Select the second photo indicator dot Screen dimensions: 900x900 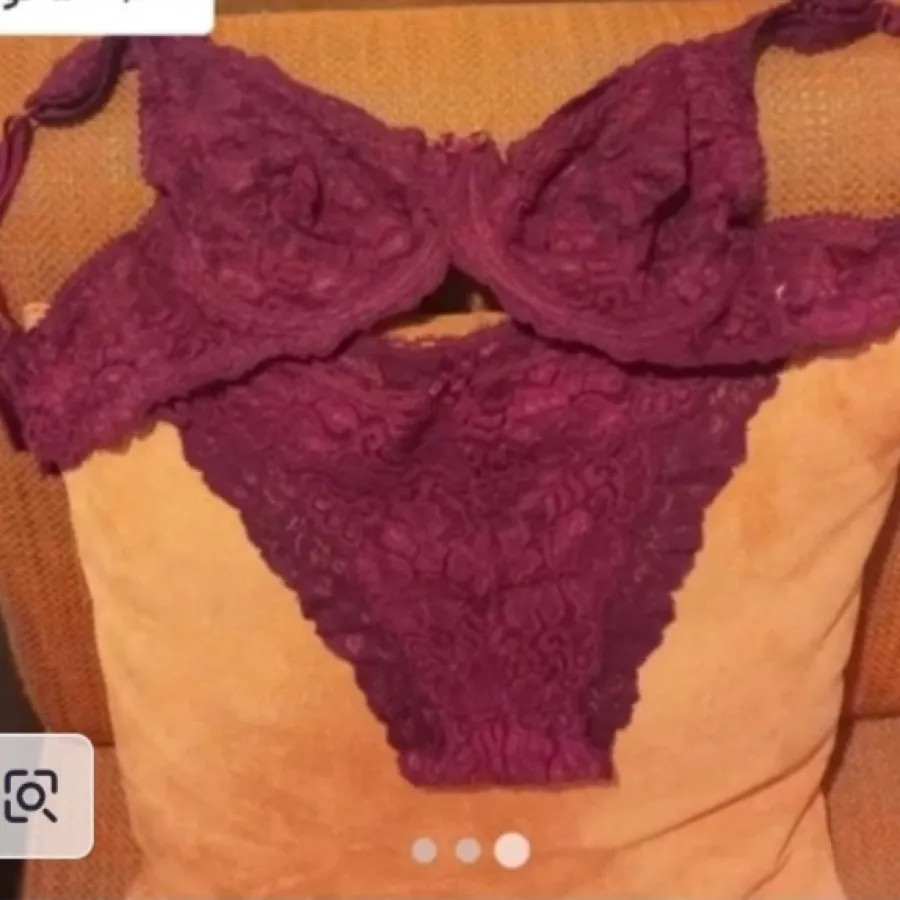(468, 851)
